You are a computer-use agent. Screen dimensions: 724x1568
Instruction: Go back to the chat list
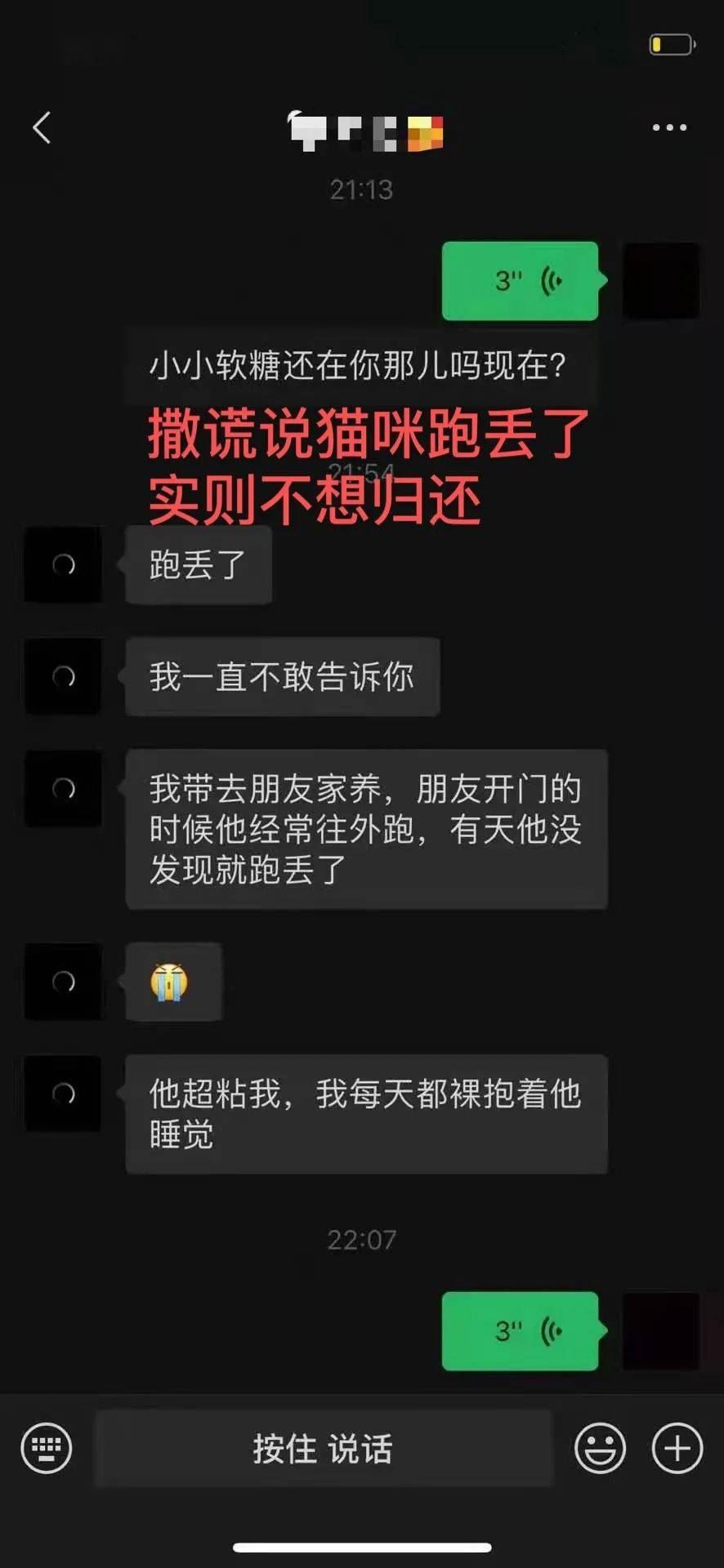[x=42, y=128]
